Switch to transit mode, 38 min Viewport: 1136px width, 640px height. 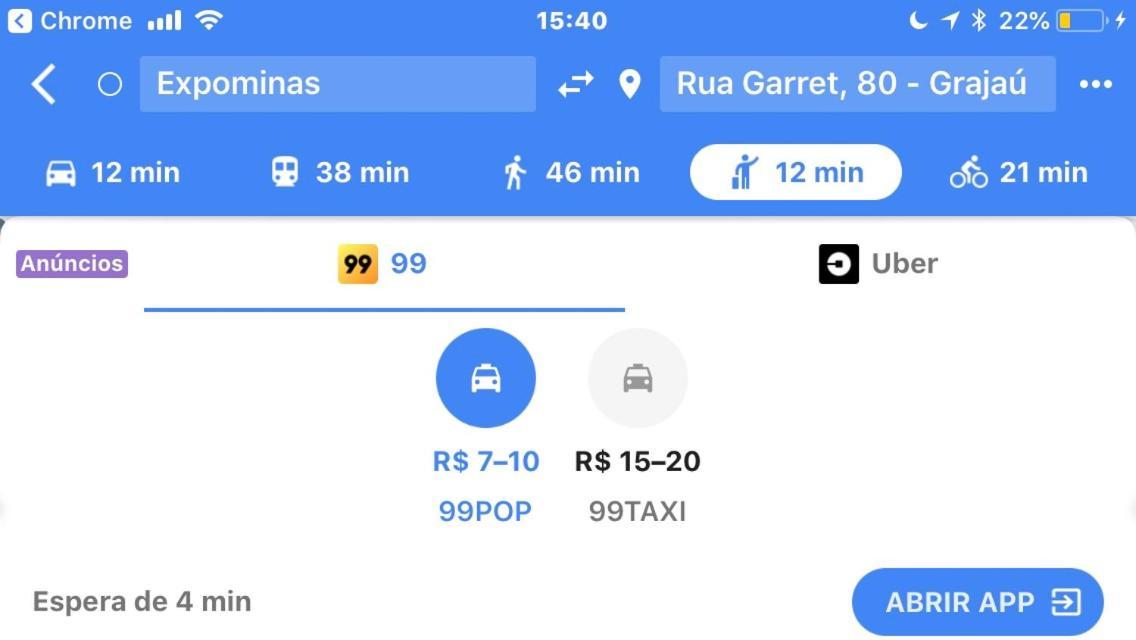340,173
